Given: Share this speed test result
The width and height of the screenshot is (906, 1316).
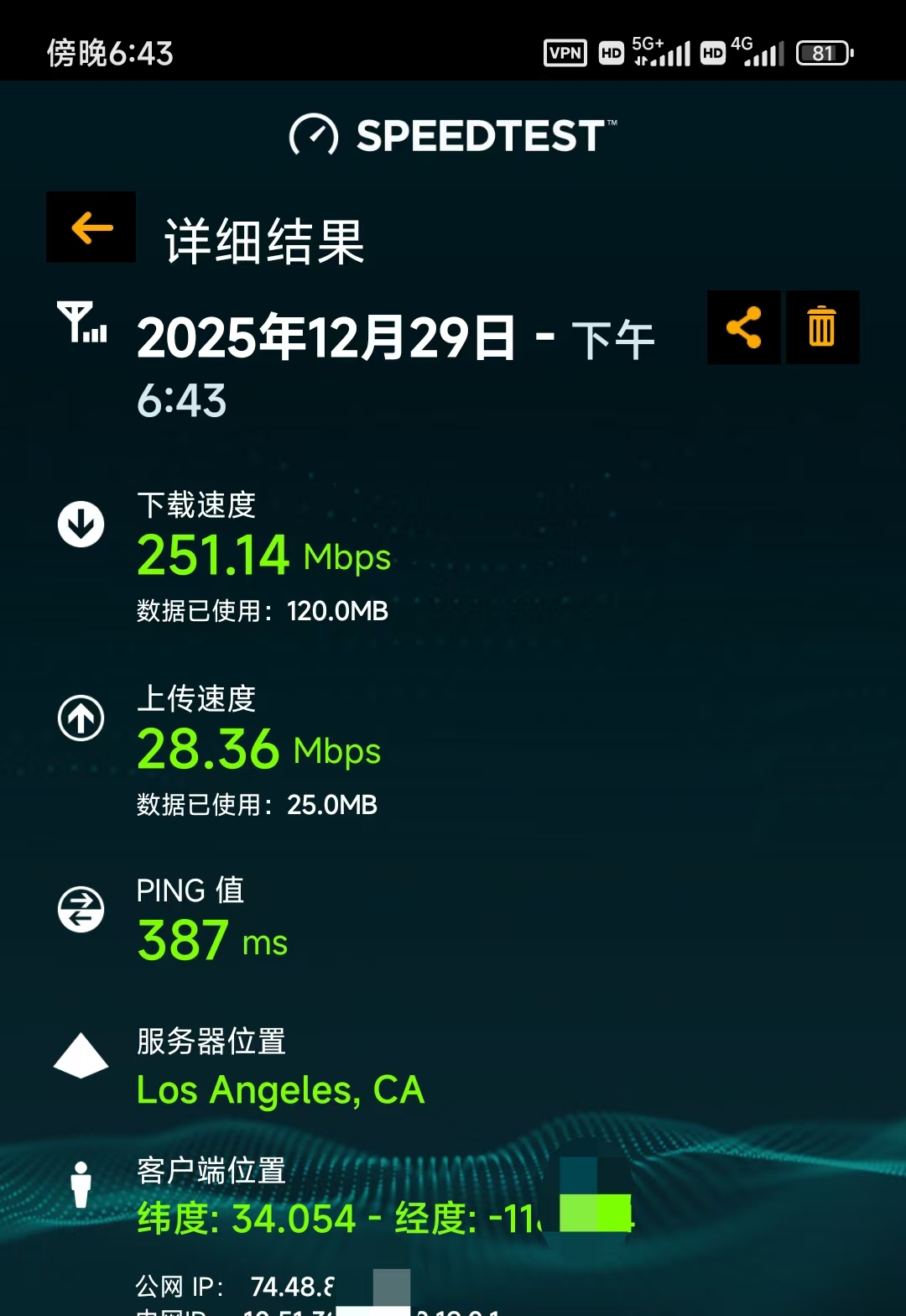Looking at the screenshot, I should click(x=744, y=327).
